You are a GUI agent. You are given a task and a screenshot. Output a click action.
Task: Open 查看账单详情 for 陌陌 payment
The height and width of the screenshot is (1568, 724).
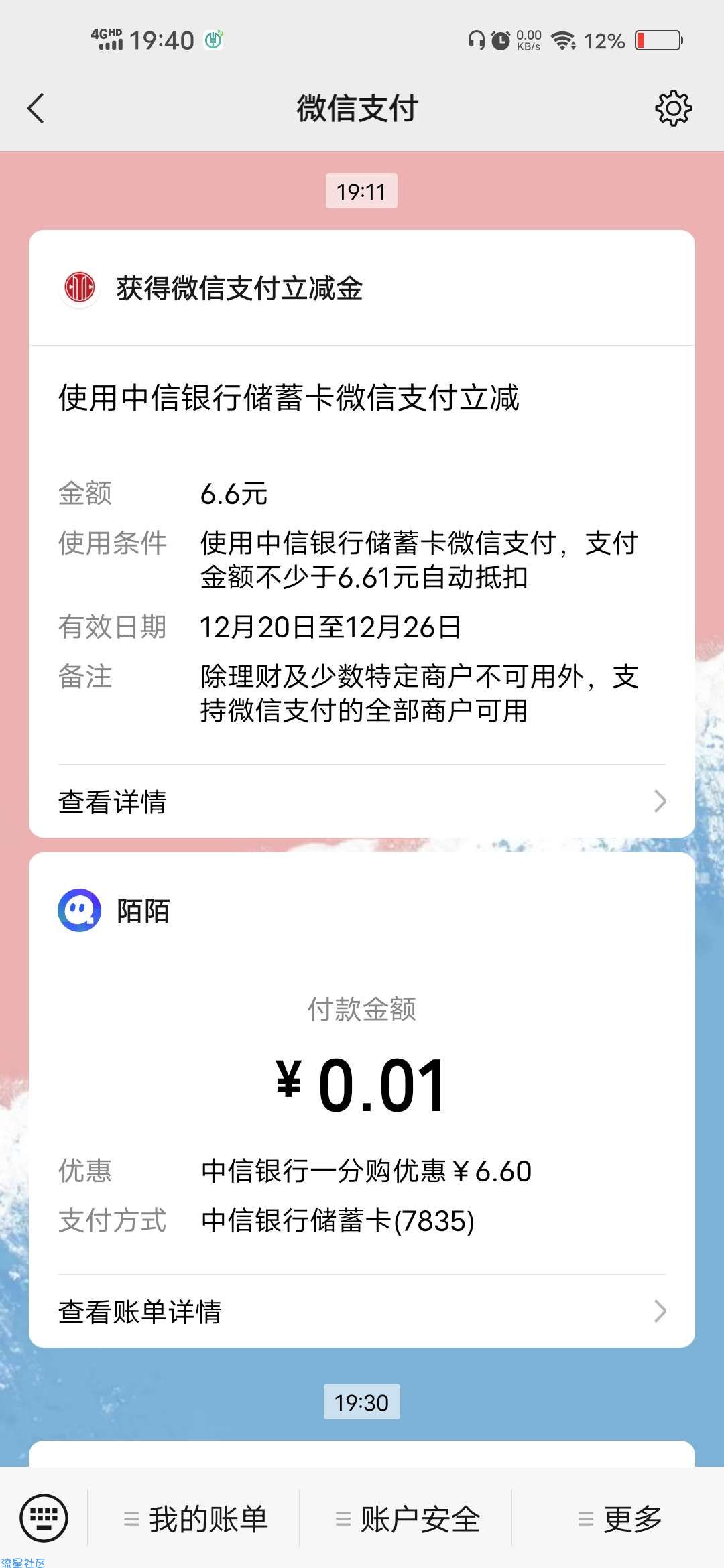[362, 1311]
